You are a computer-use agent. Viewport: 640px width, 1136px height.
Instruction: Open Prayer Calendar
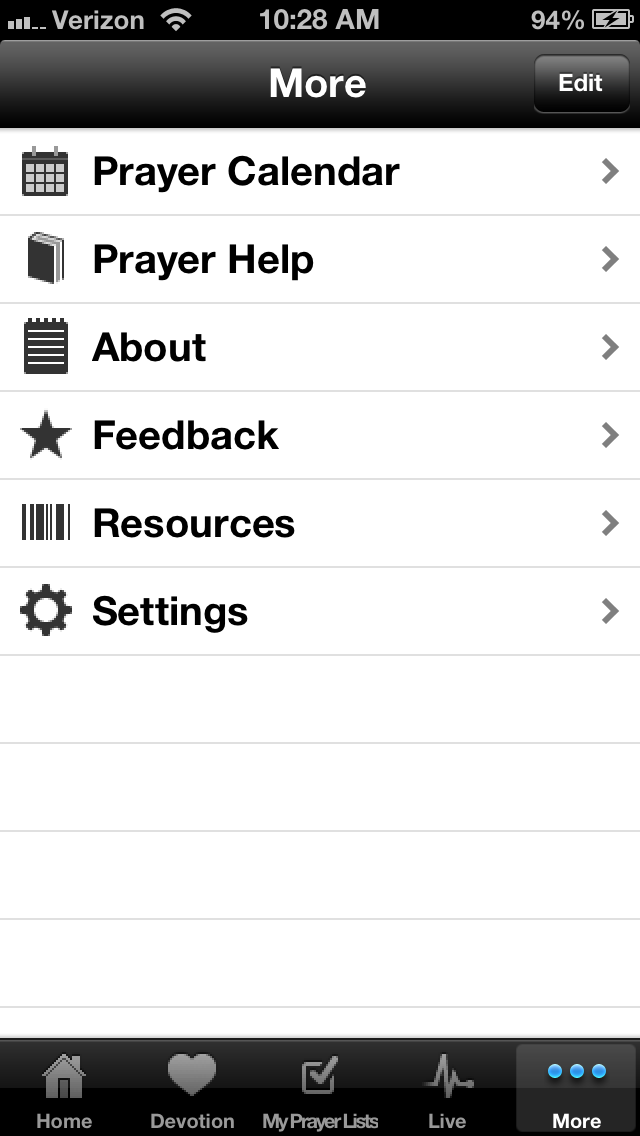(320, 172)
